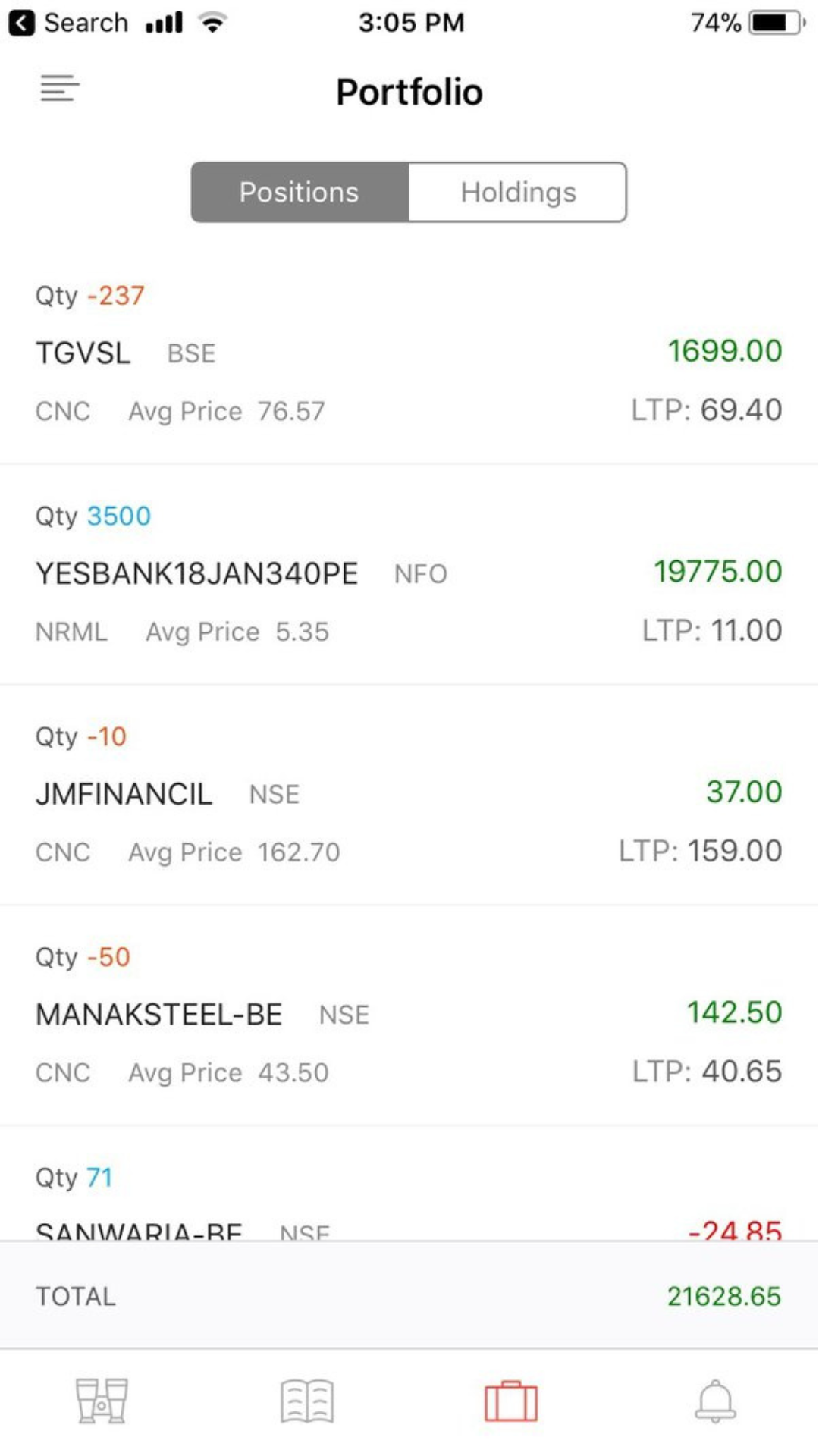Go to the watchlist binoculars tab
Viewport: 819px width, 1456px height.
102,1401
